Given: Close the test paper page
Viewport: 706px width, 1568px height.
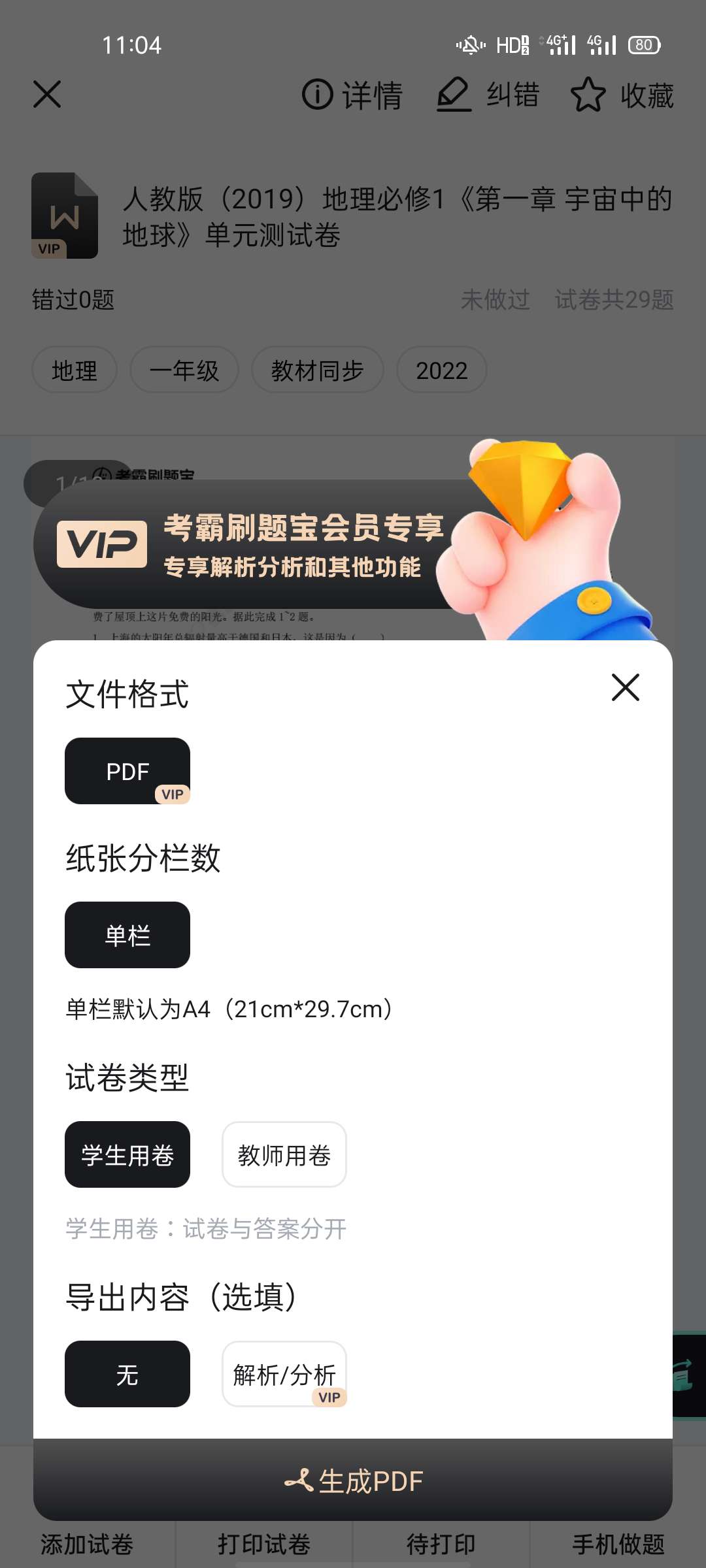Looking at the screenshot, I should click(47, 95).
